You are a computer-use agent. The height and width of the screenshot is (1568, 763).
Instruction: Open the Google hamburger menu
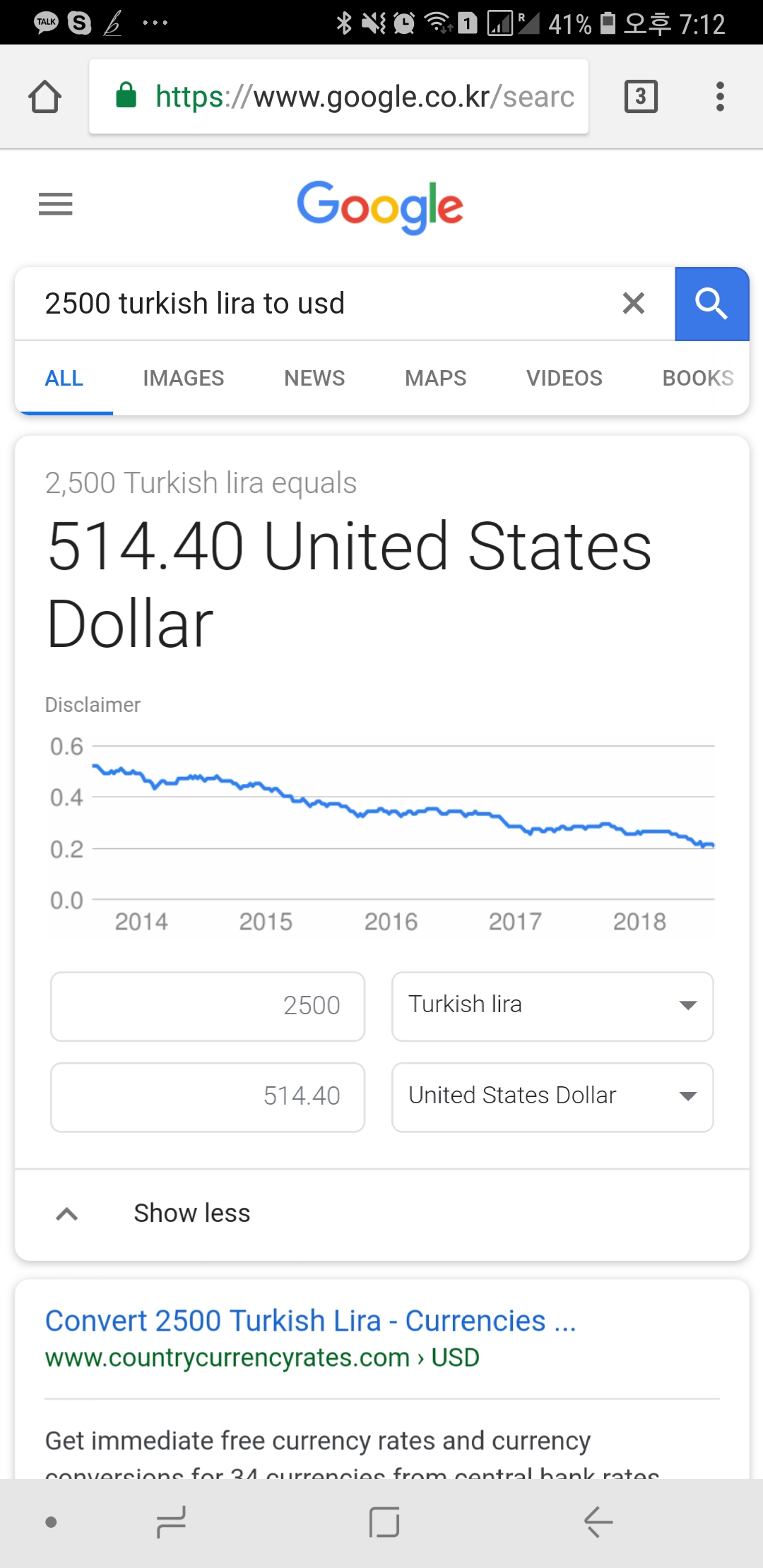click(x=56, y=204)
